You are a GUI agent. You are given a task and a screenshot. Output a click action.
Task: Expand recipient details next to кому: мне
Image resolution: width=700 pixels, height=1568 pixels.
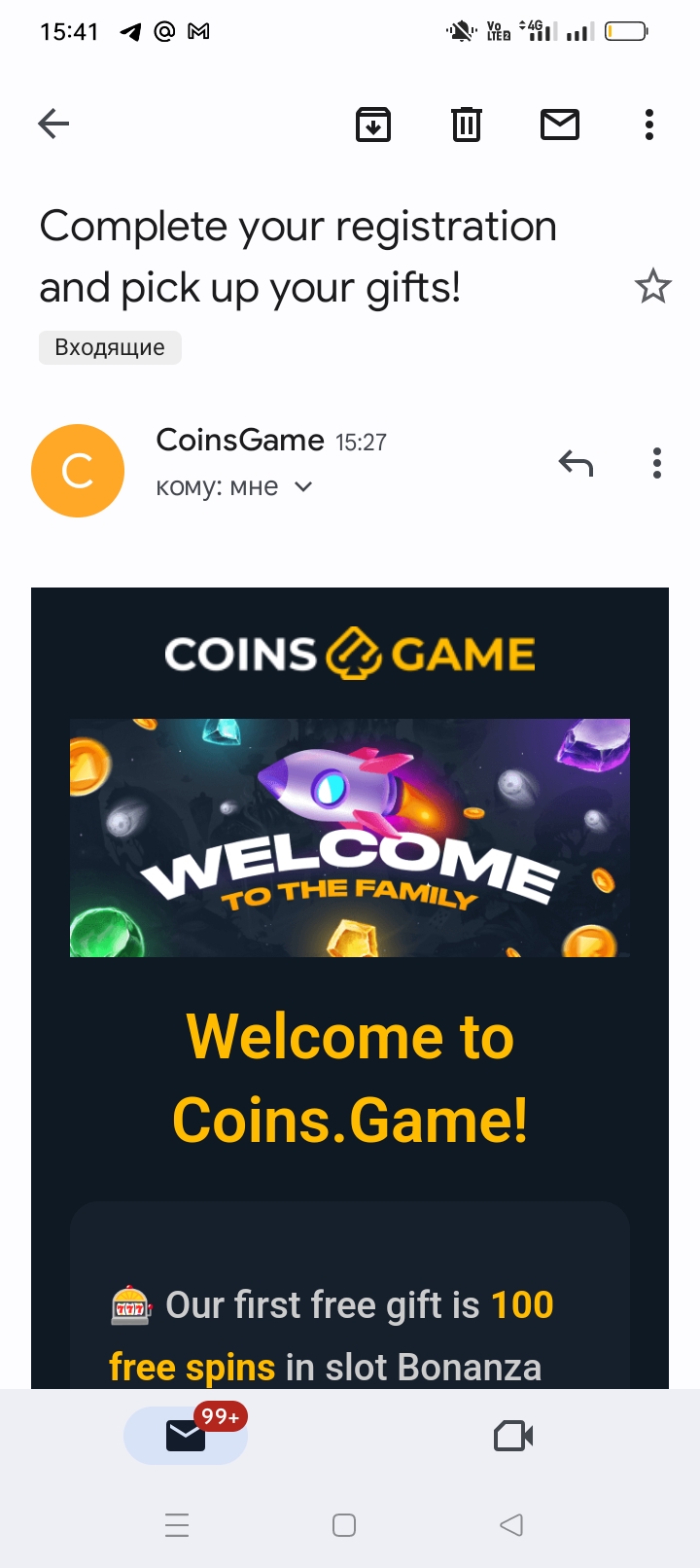pos(303,486)
